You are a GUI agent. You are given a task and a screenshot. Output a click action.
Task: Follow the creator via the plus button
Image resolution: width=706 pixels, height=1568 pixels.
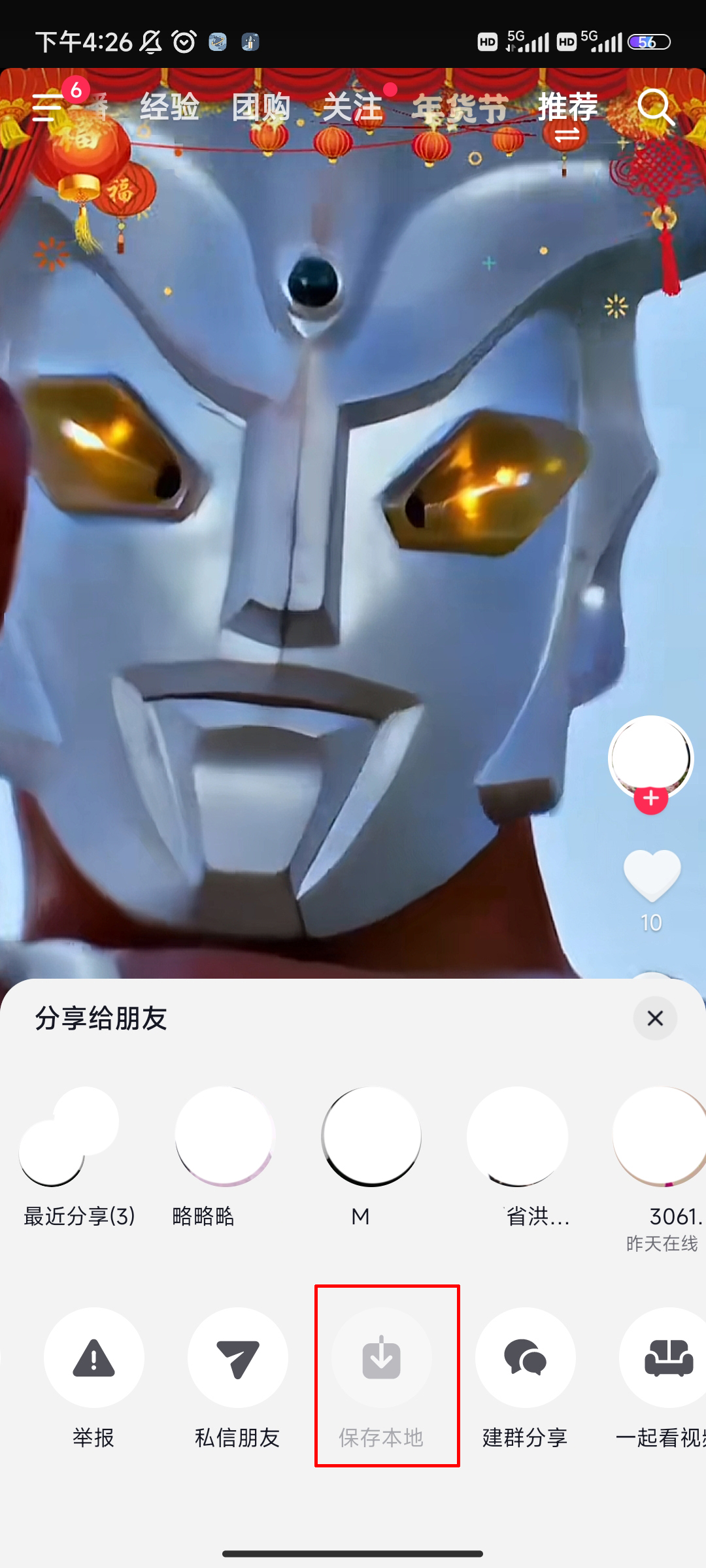point(651,798)
